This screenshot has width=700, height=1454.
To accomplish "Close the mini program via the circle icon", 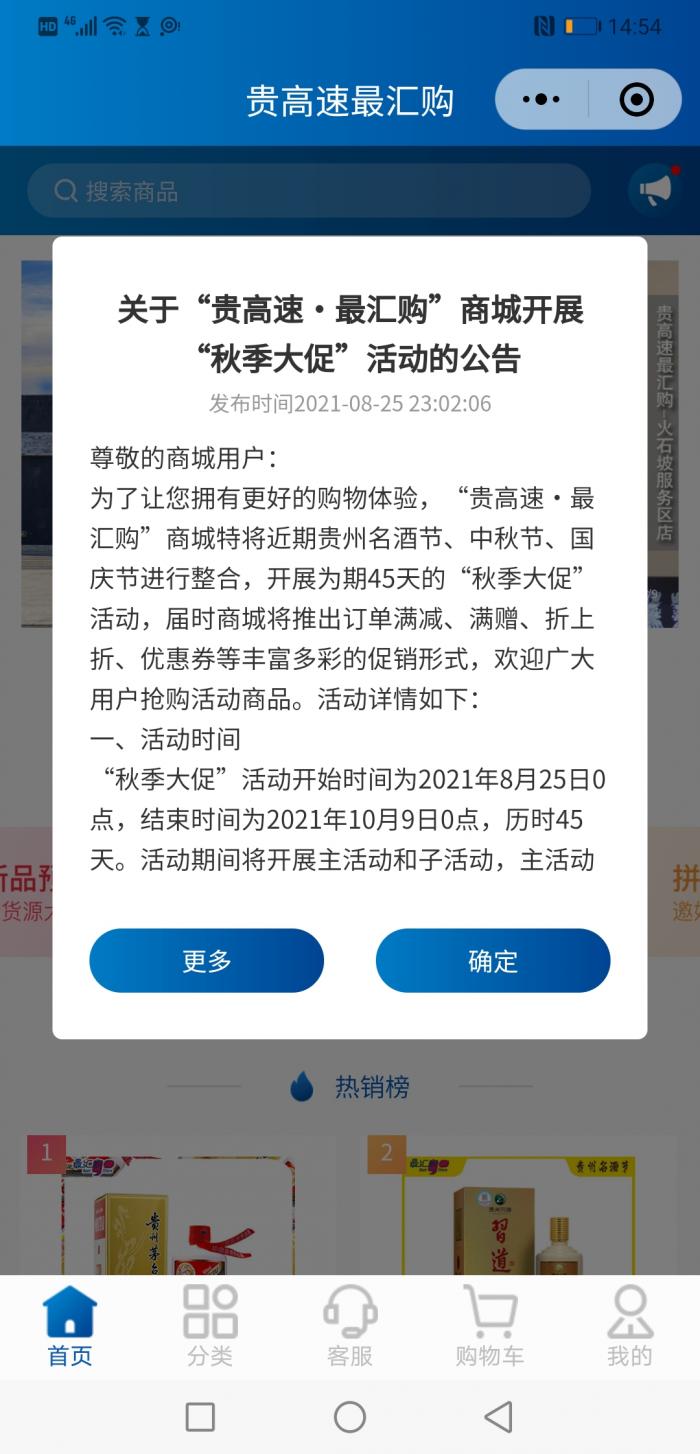I will (x=636, y=99).
